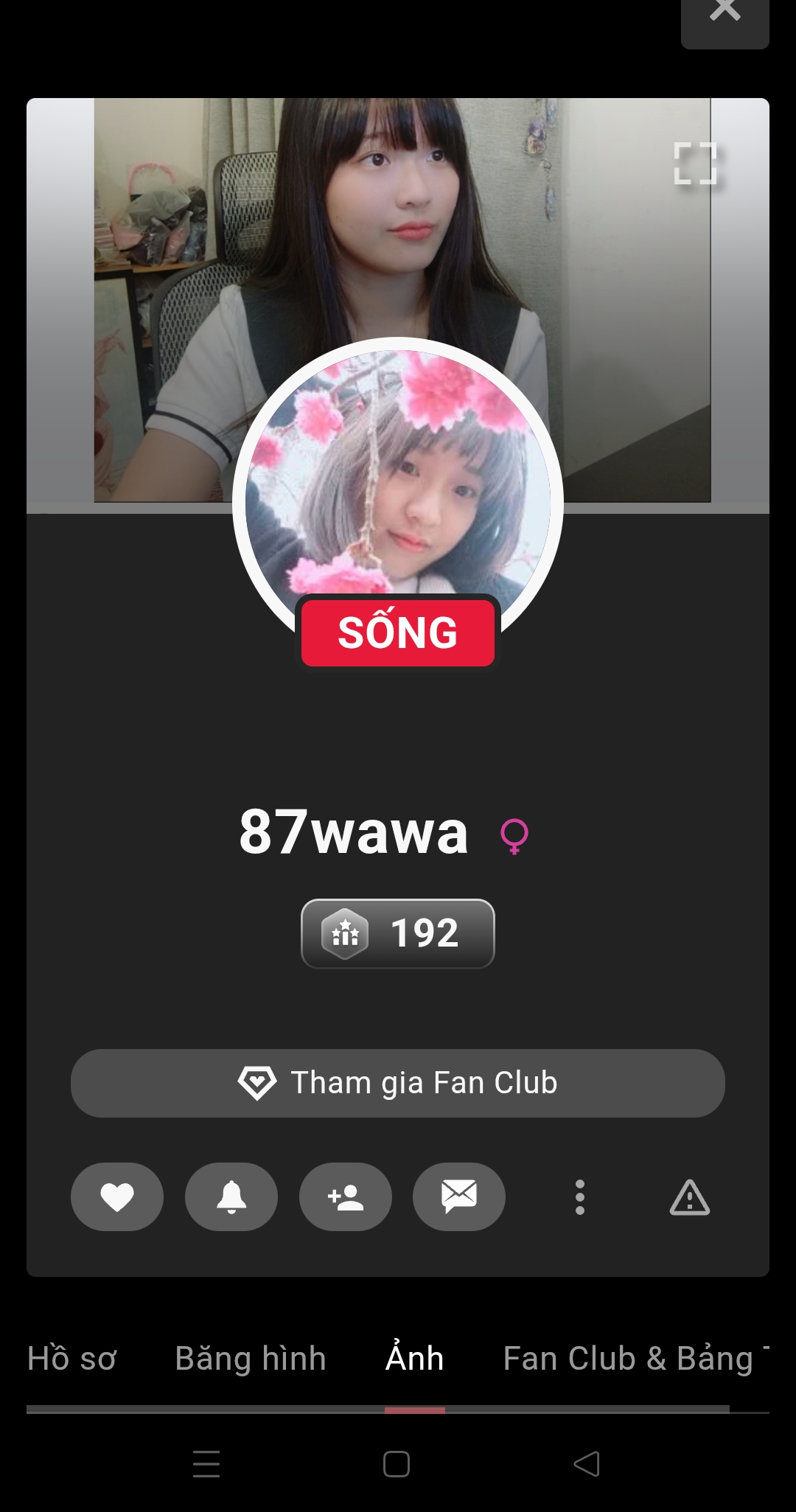Send a message to 87wawa
The width and height of the screenshot is (796, 1512).
click(x=459, y=1196)
